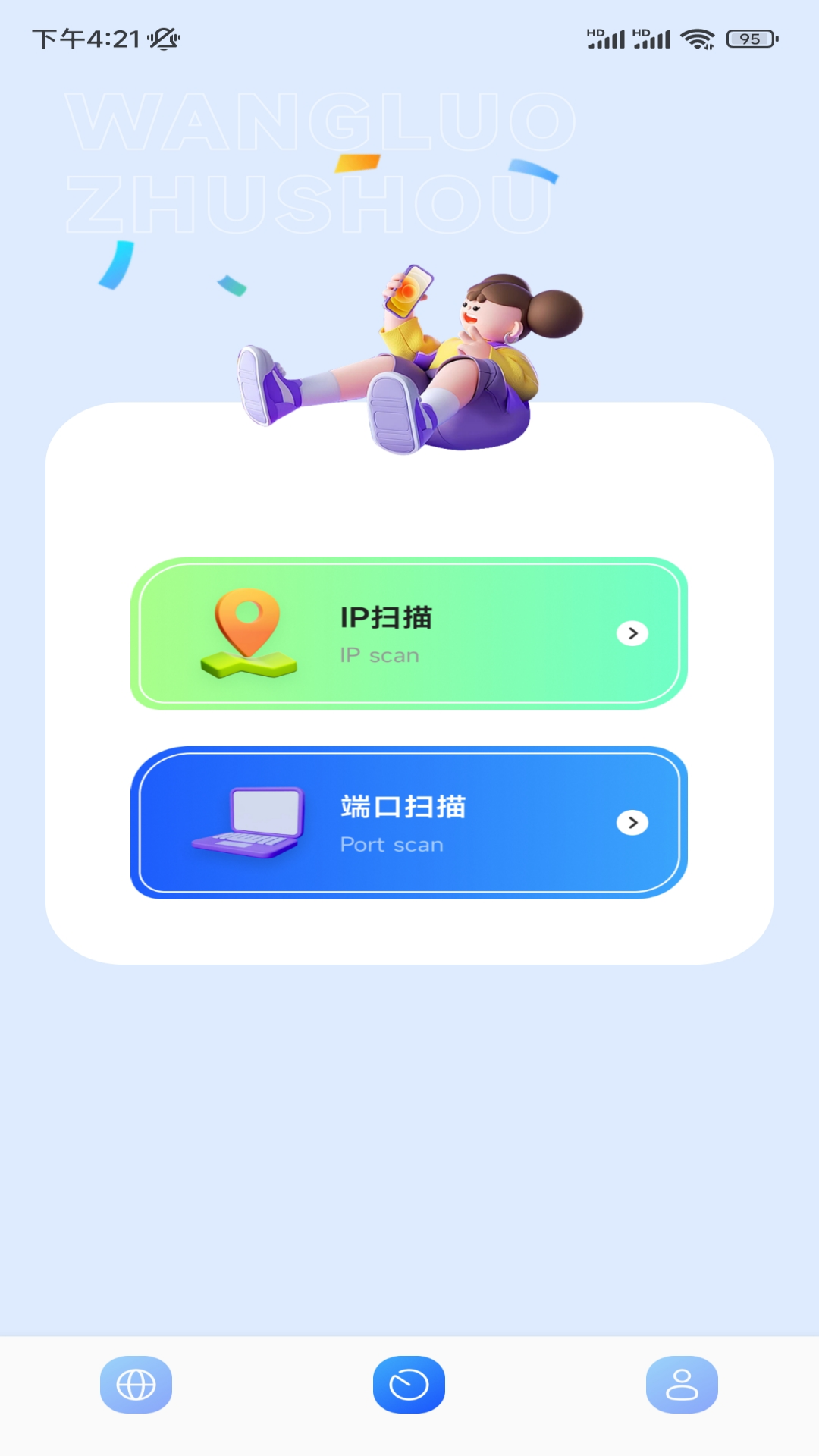
Task: Start a Port scan
Action: tap(408, 824)
